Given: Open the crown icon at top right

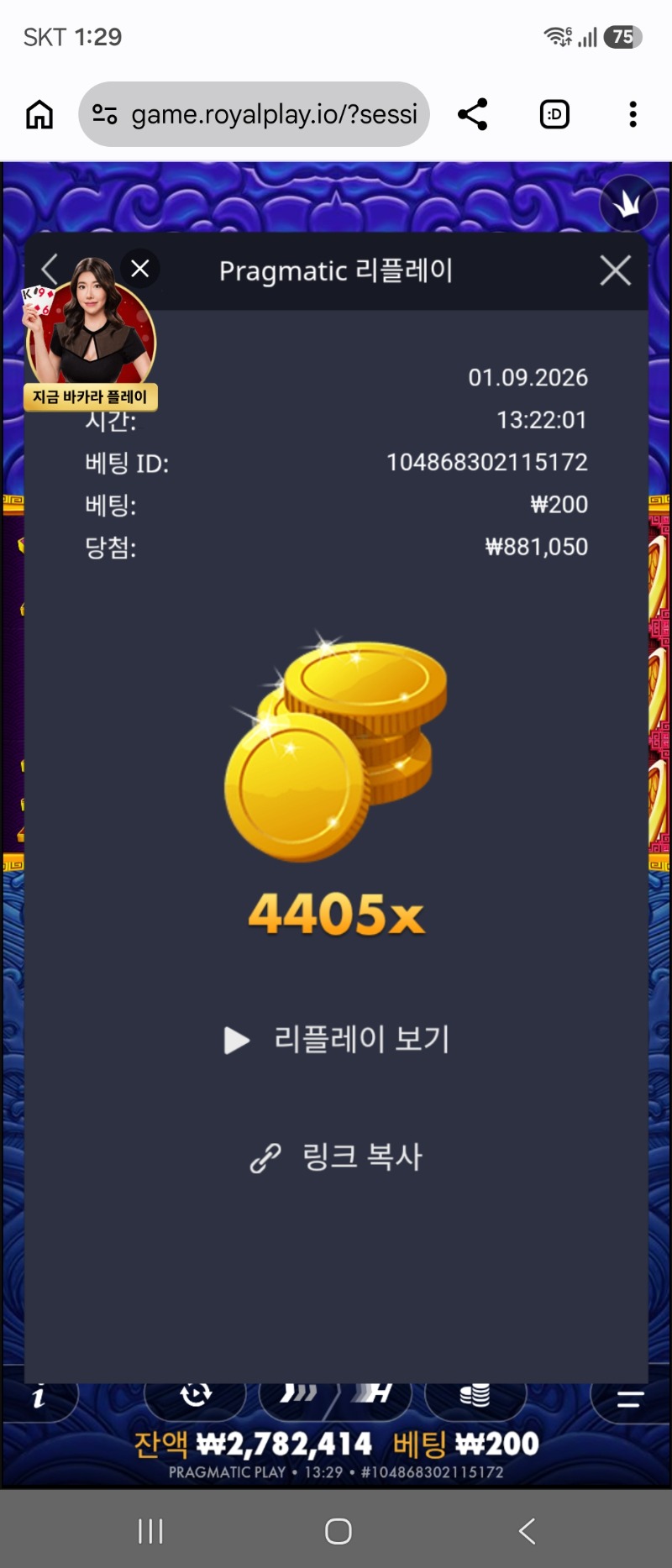Looking at the screenshot, I should (x=627, y=203).
